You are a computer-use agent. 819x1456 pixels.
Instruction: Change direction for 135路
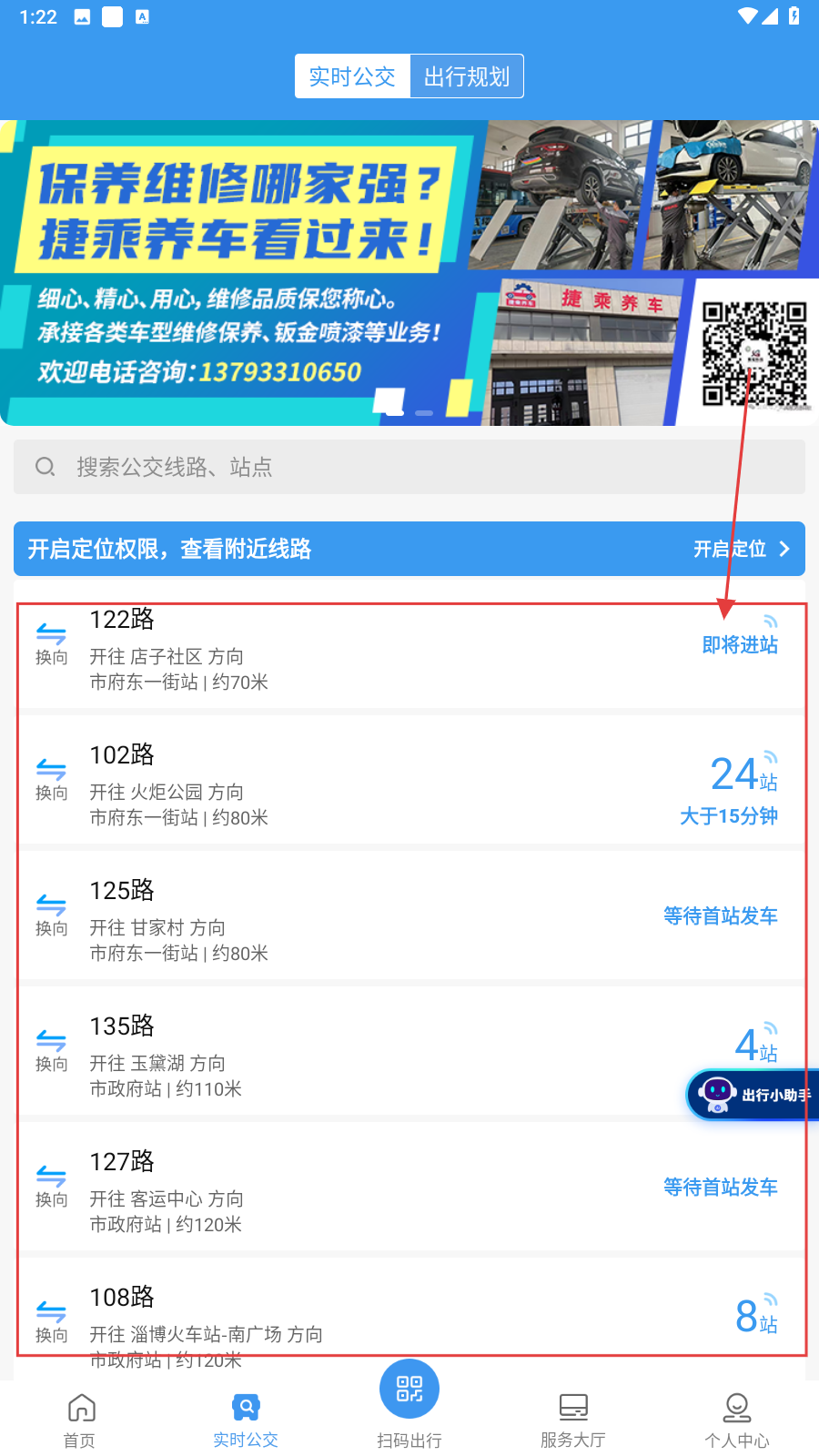(x=51, y=1051)
